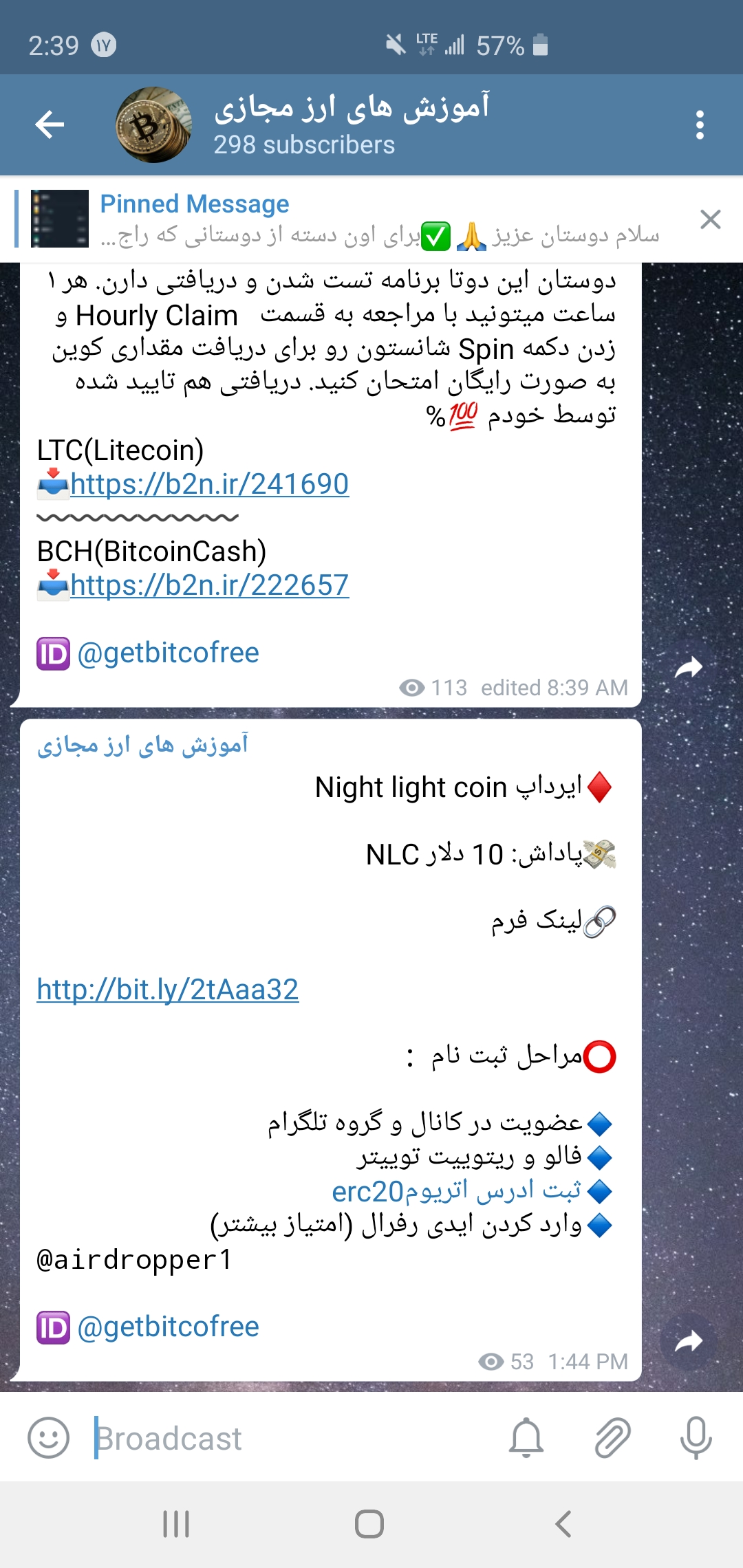Tap the system home button
Viewport: 743px width, 1568px height.
(369, 1524)
